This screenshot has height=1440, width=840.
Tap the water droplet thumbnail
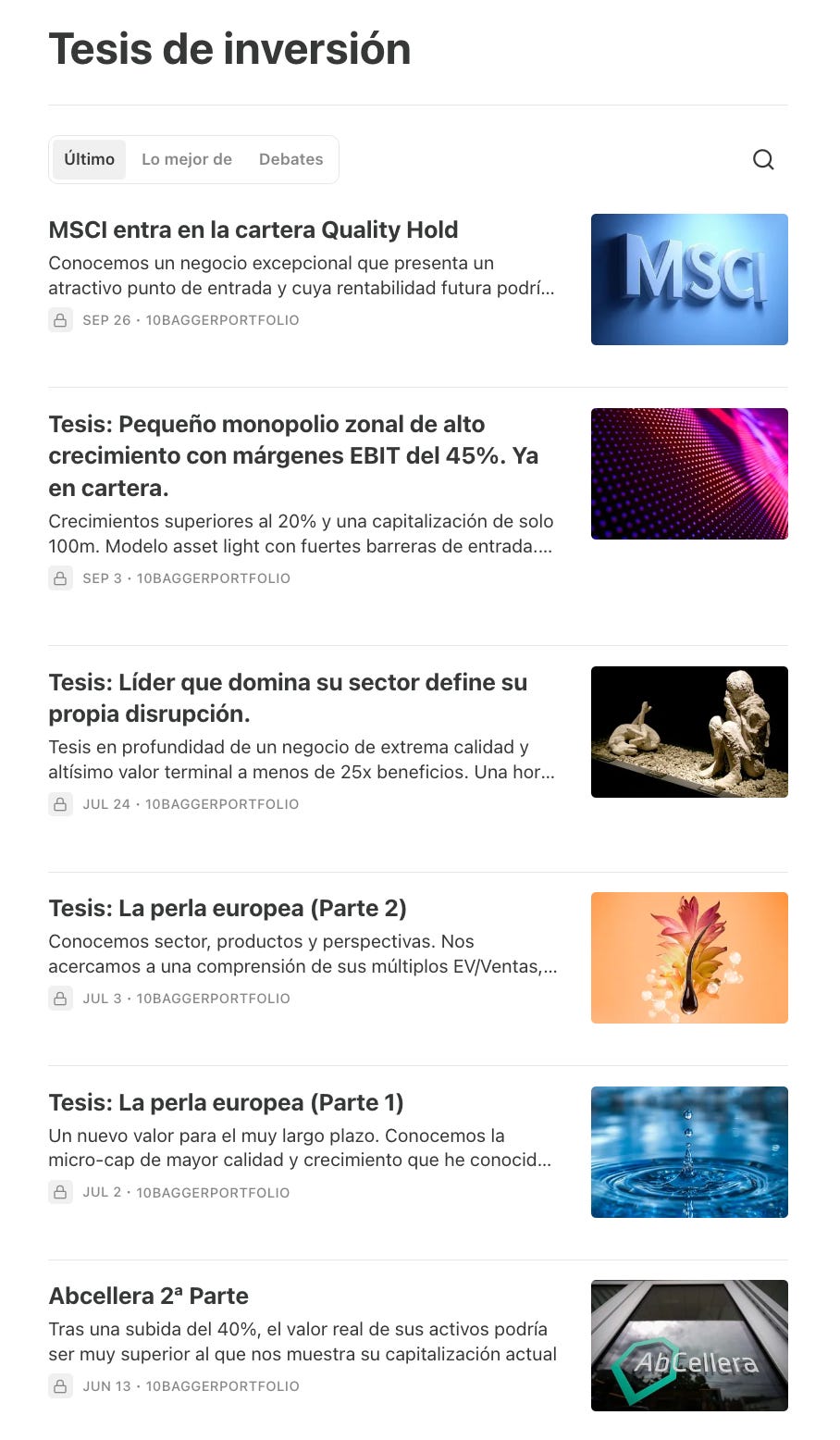pyautogui.click(x=689, y=1152)
